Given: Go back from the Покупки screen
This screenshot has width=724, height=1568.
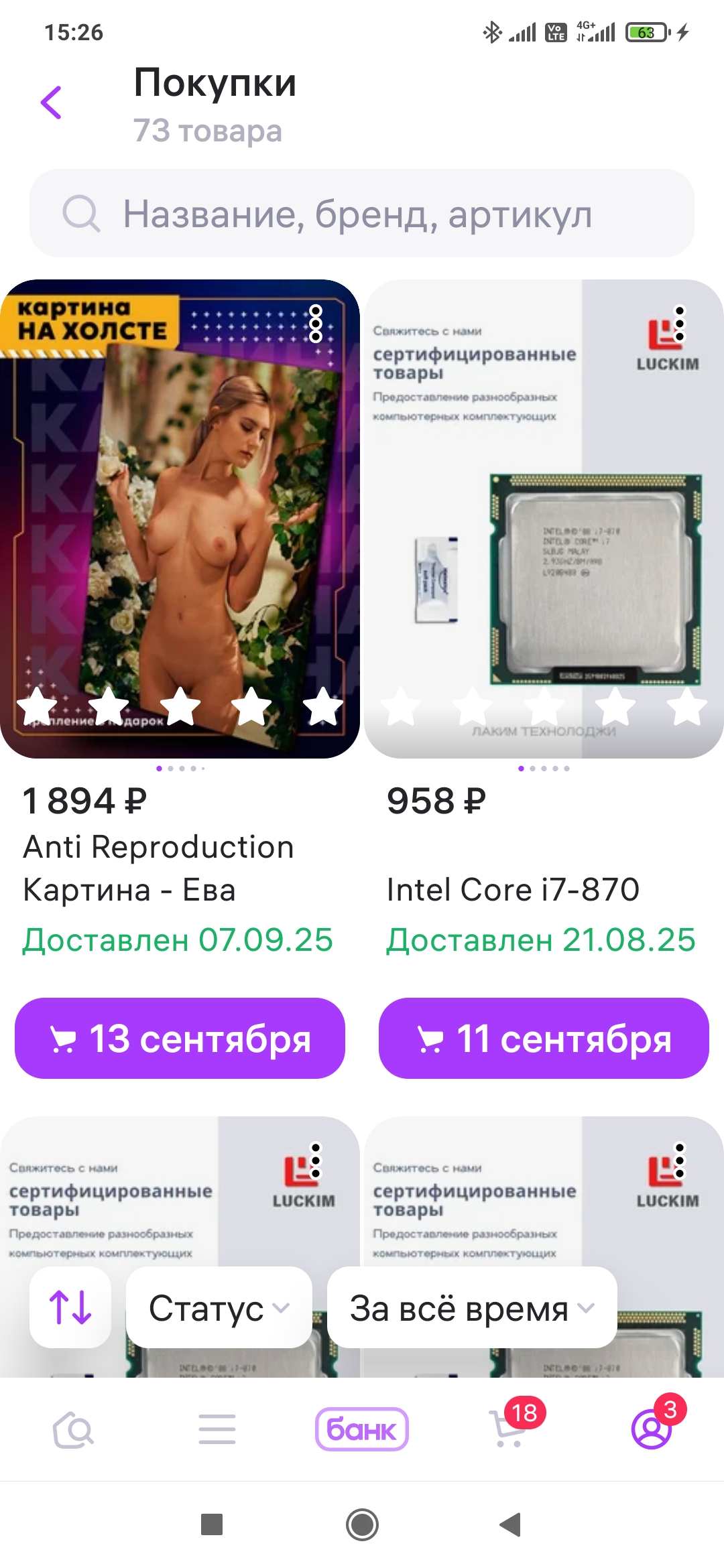Looking at the screenshot, I should (x=51, y=103).
